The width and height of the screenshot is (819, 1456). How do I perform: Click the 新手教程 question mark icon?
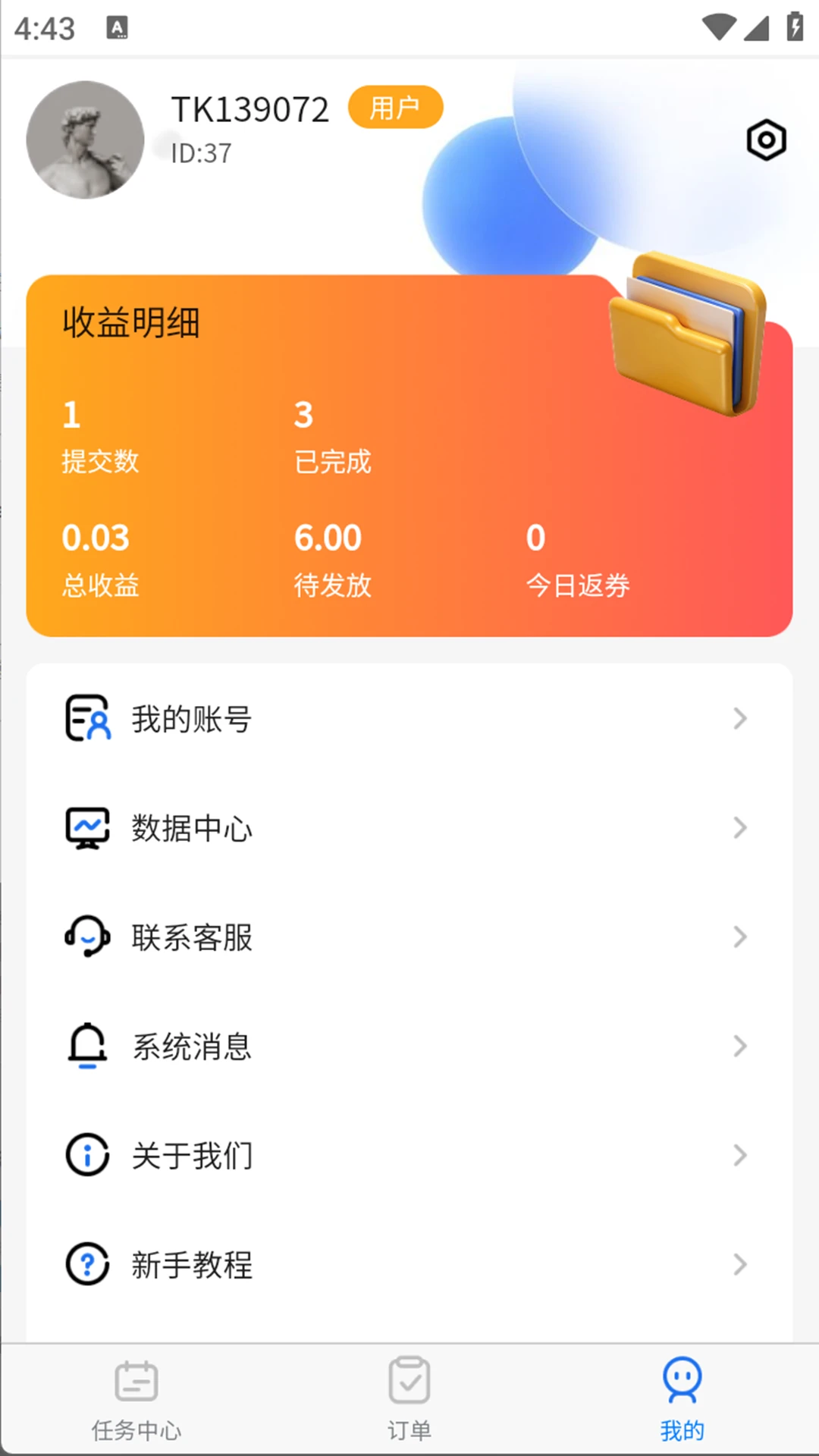point(86,1264)
